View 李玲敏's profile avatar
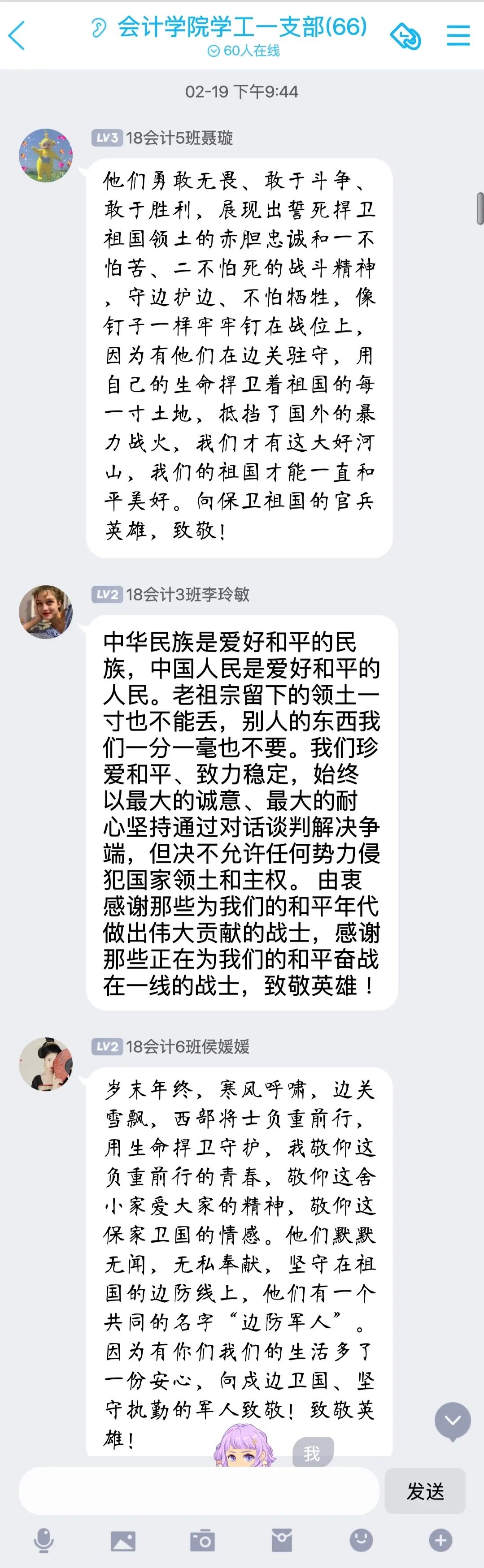The height and width of the screenshot is (1568, 484). click(x=46, y=612)
